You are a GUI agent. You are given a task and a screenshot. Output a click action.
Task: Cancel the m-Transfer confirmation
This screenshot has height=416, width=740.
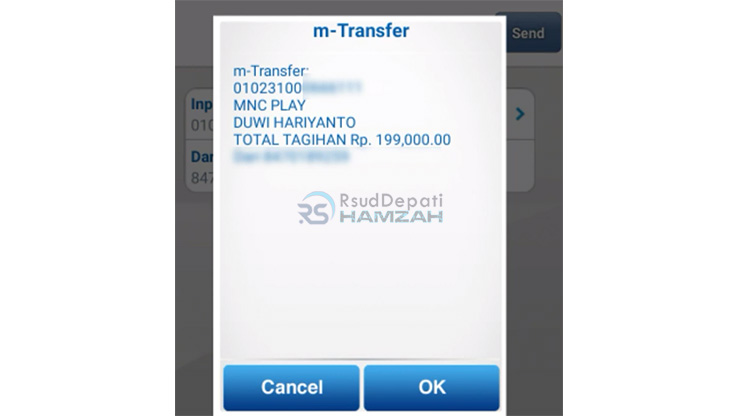291,387
